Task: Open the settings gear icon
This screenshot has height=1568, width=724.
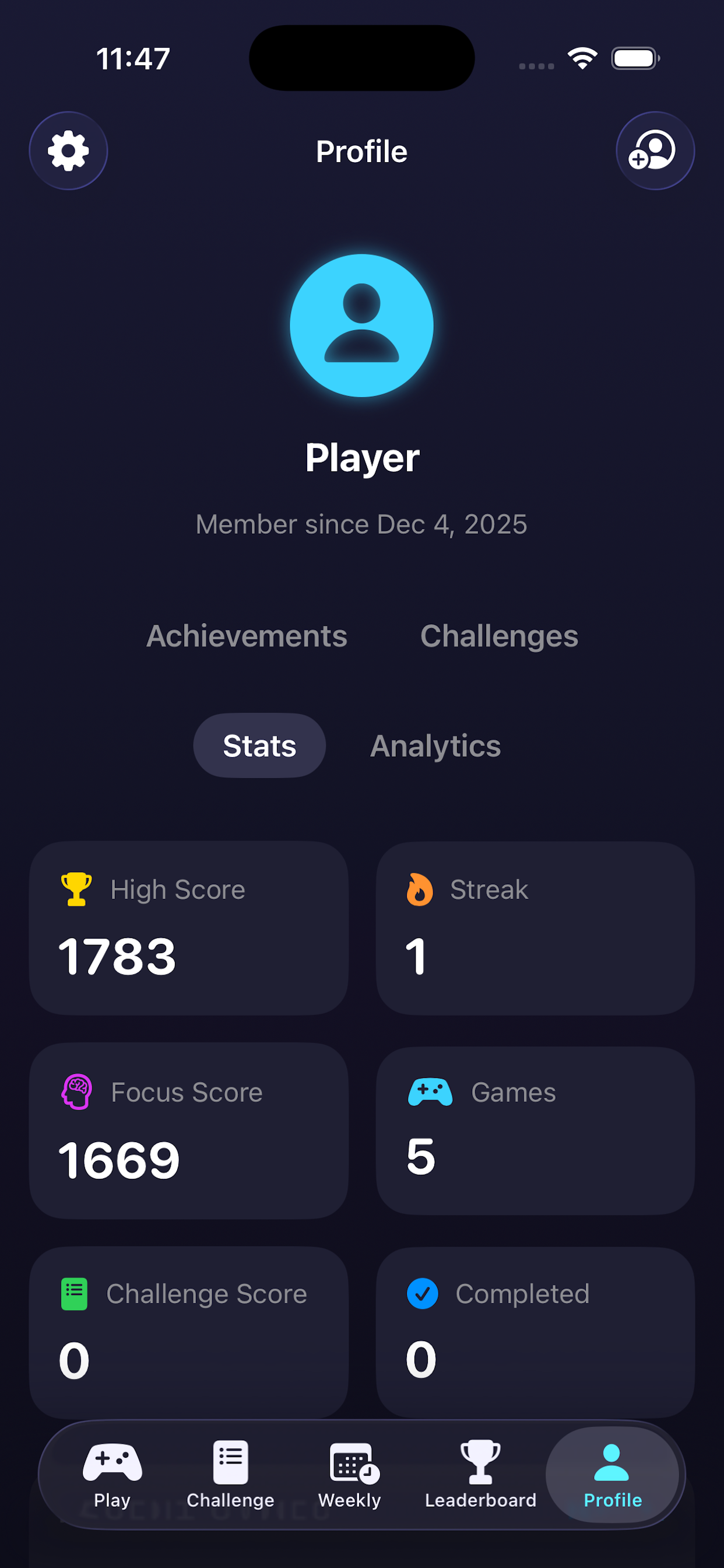Action: point(68,151)
